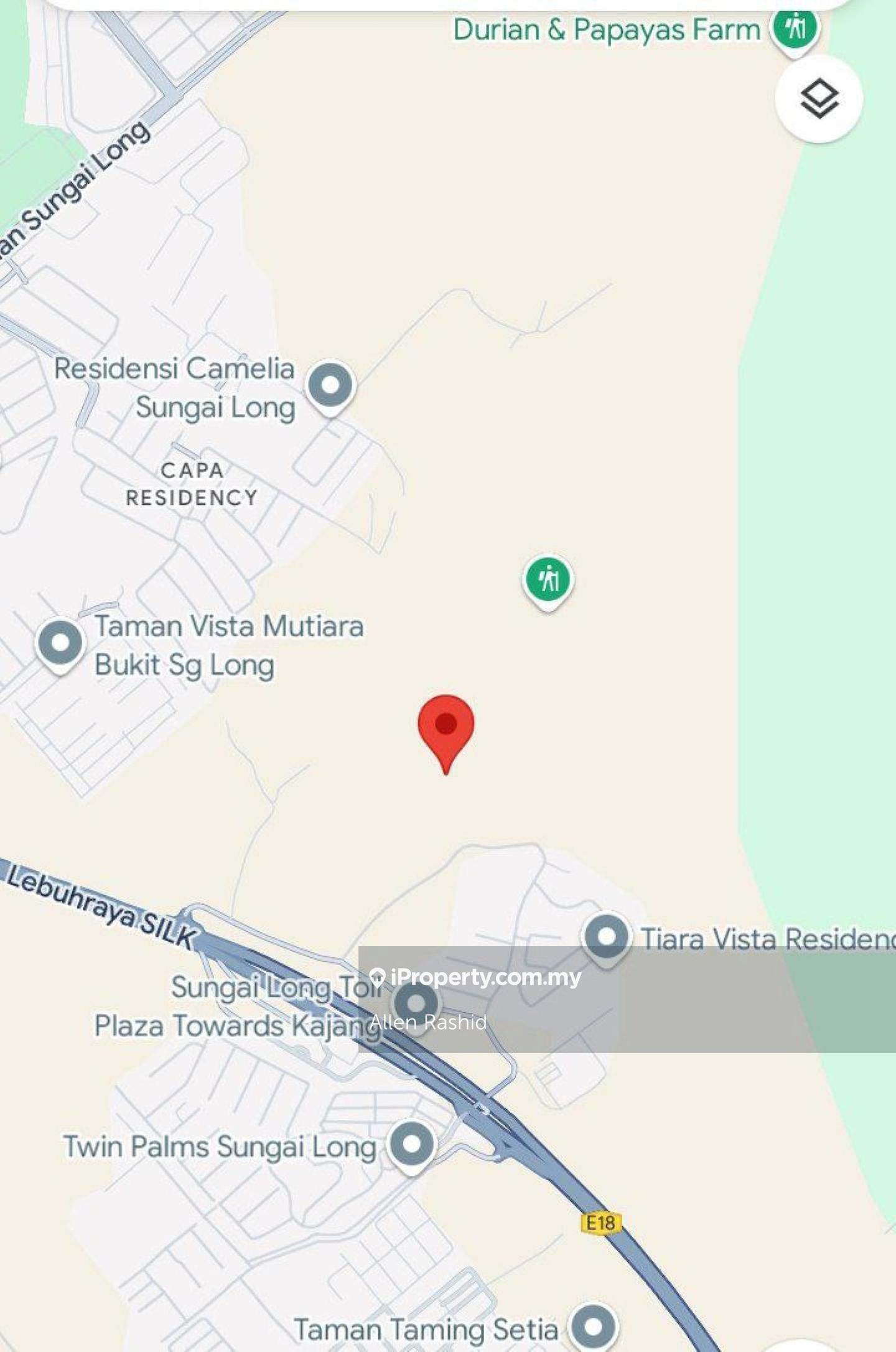The image size is (896, 1352).
Task: Open Residensi Camelia Sungai Long place marker
Action: click(330, 386)
